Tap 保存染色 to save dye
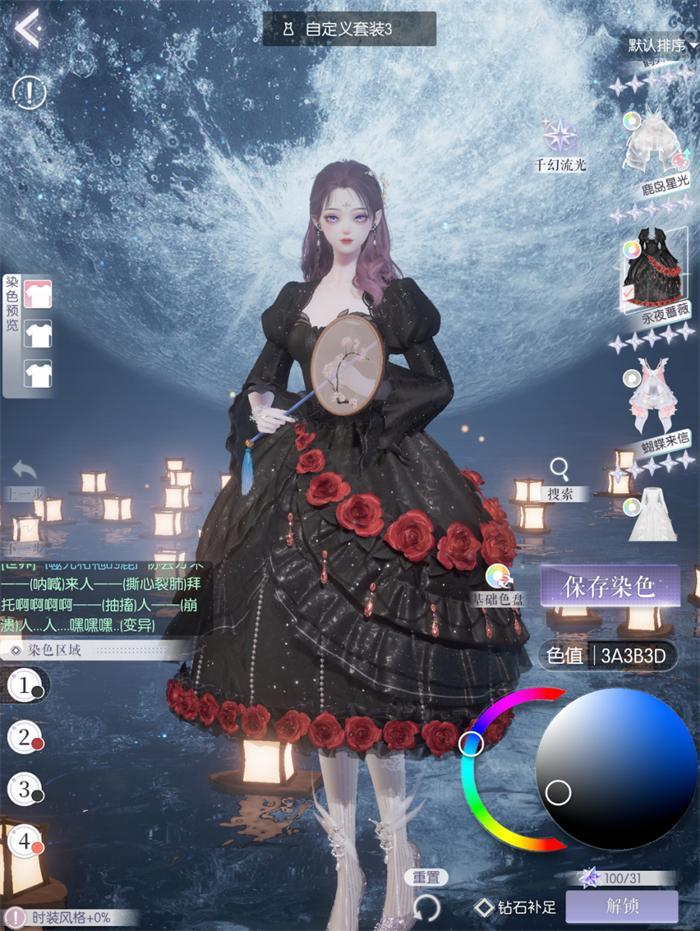Screen dimensions: 700x931 609,586
